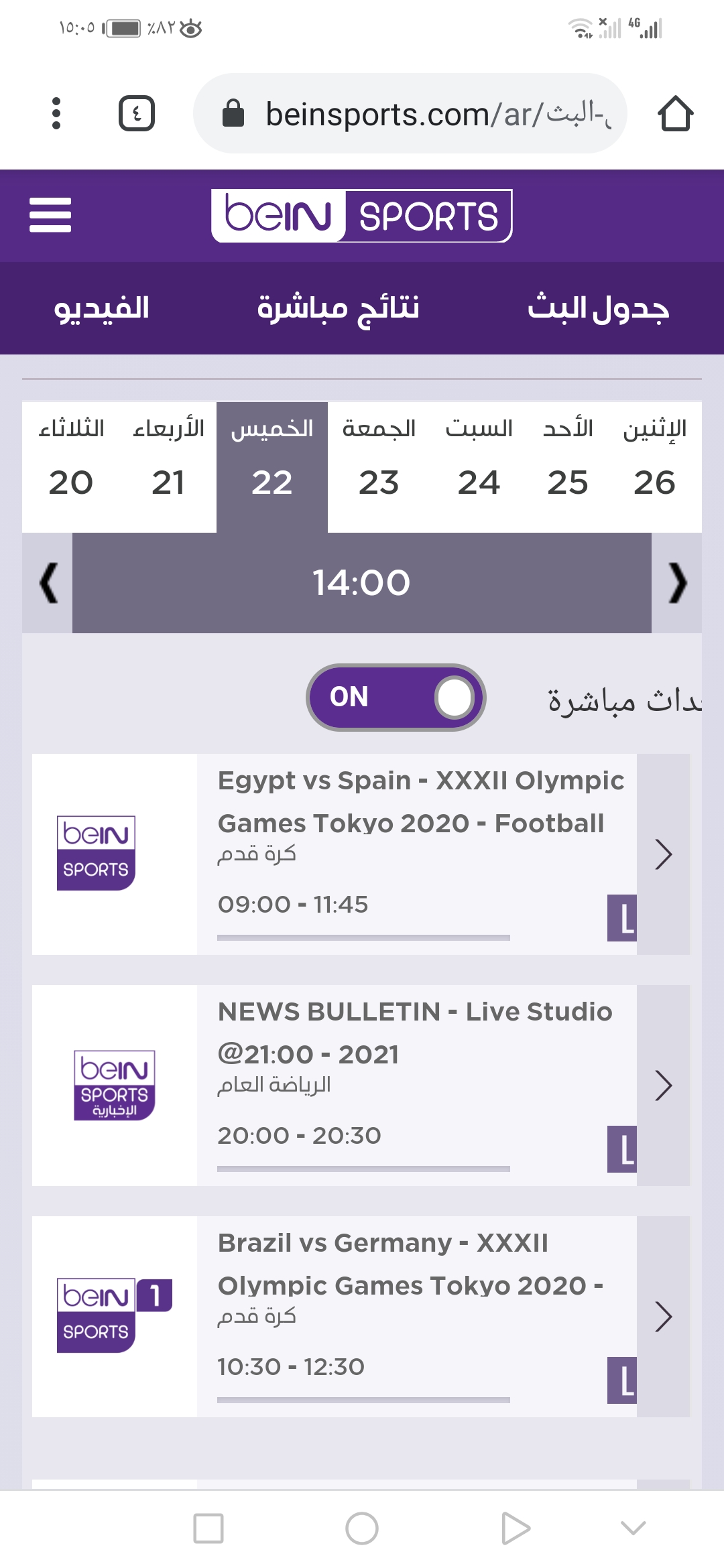
Task: Turn off the live events ON switch
Action: 396,698
